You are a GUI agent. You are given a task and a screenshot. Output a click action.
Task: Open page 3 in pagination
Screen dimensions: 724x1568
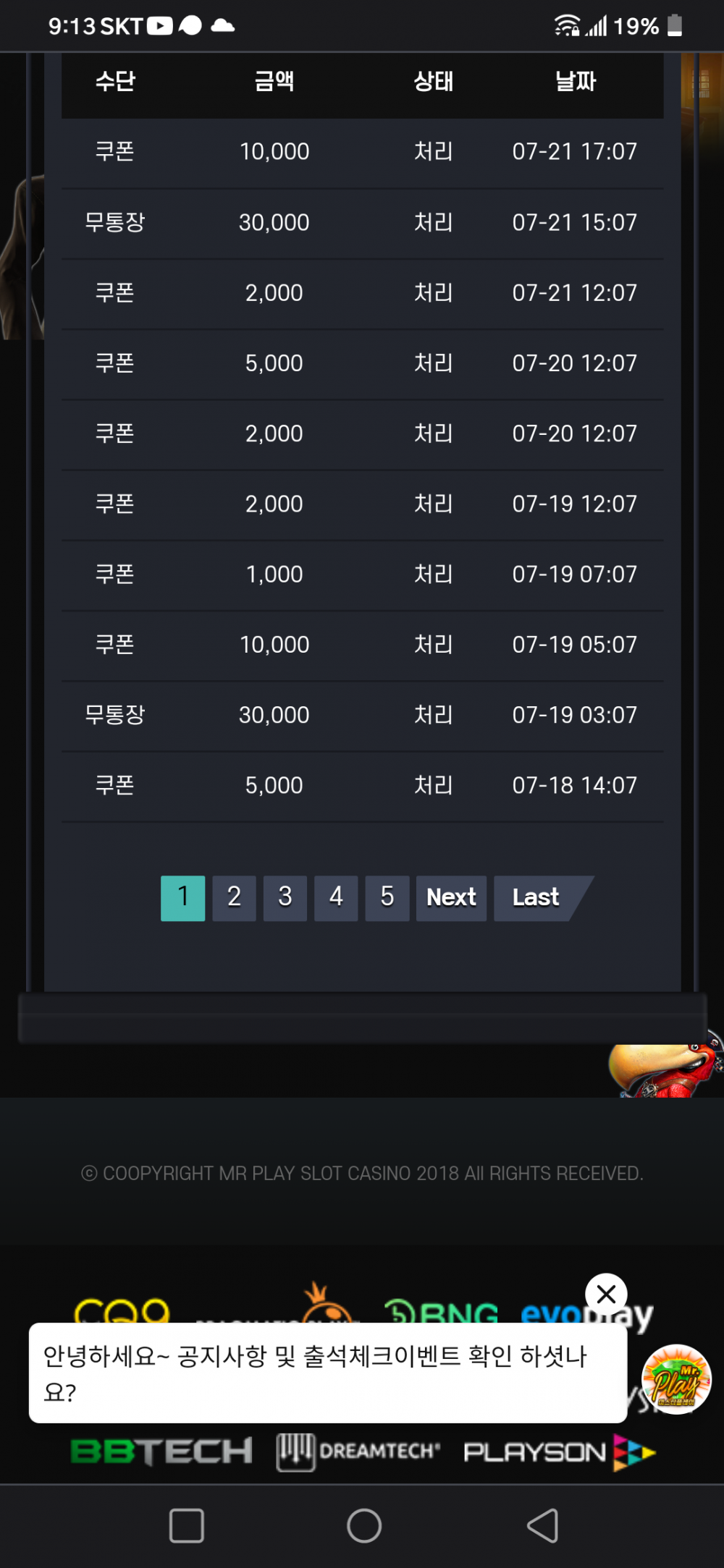tap(285, 898)
